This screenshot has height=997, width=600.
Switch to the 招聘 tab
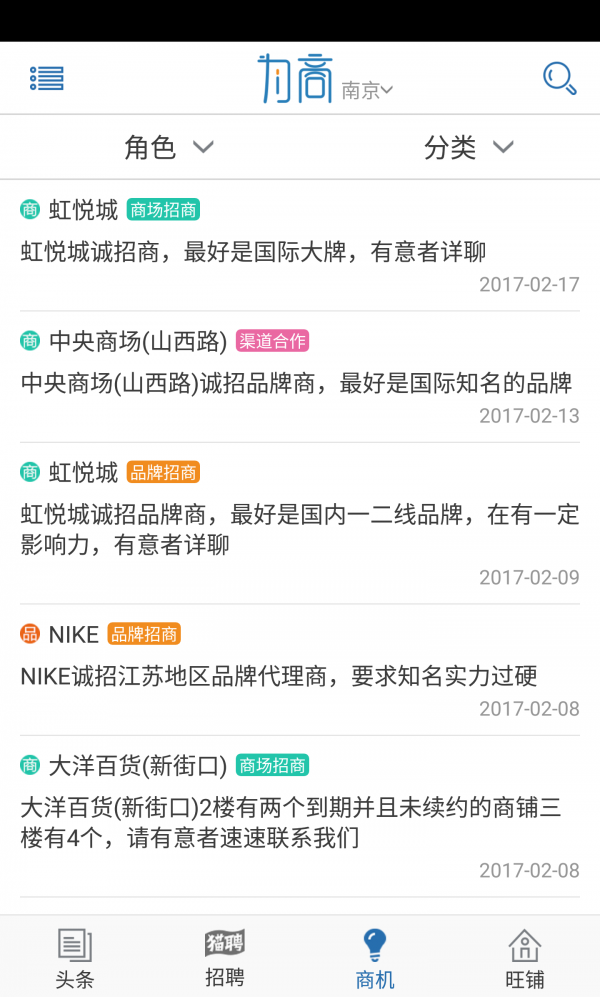[225, 957]
